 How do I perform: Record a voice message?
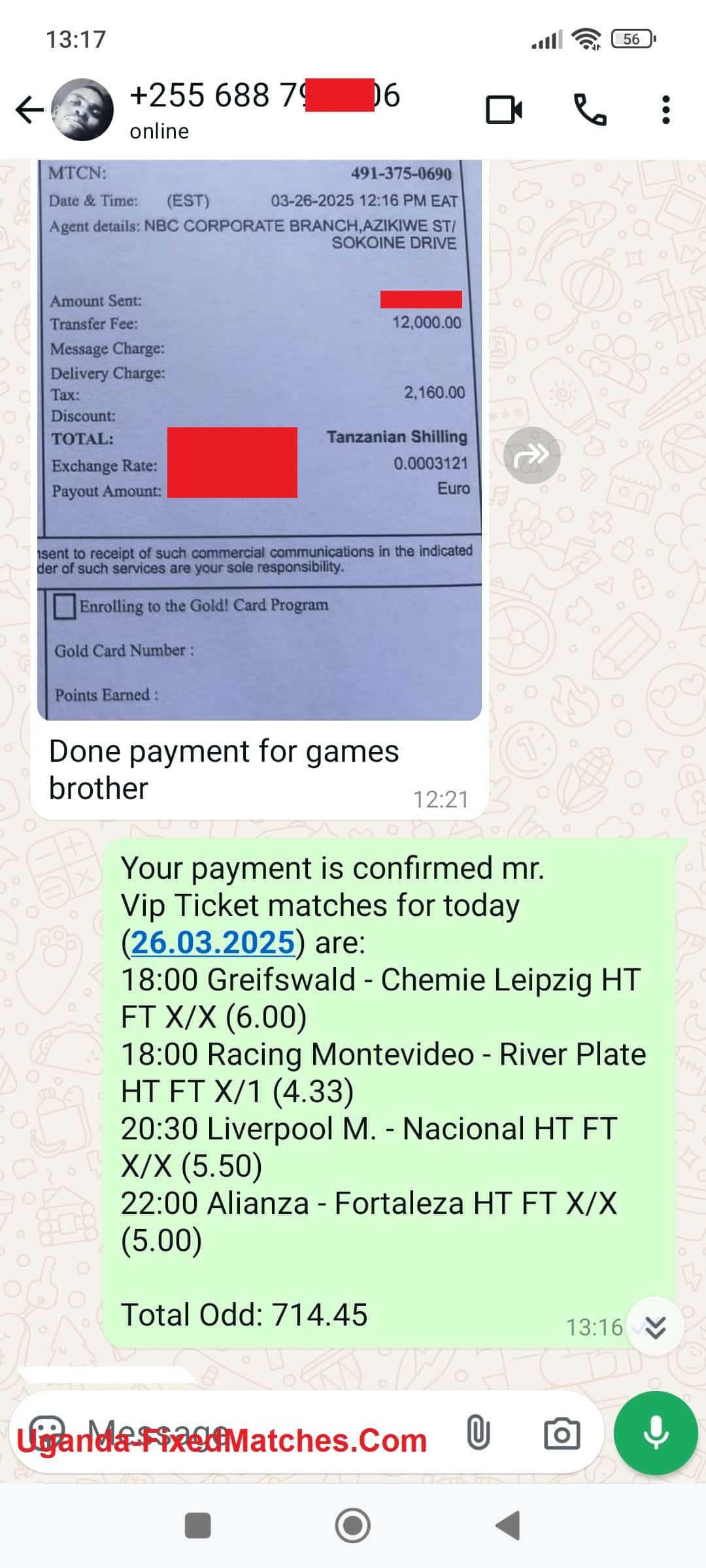coord(655,1433)
